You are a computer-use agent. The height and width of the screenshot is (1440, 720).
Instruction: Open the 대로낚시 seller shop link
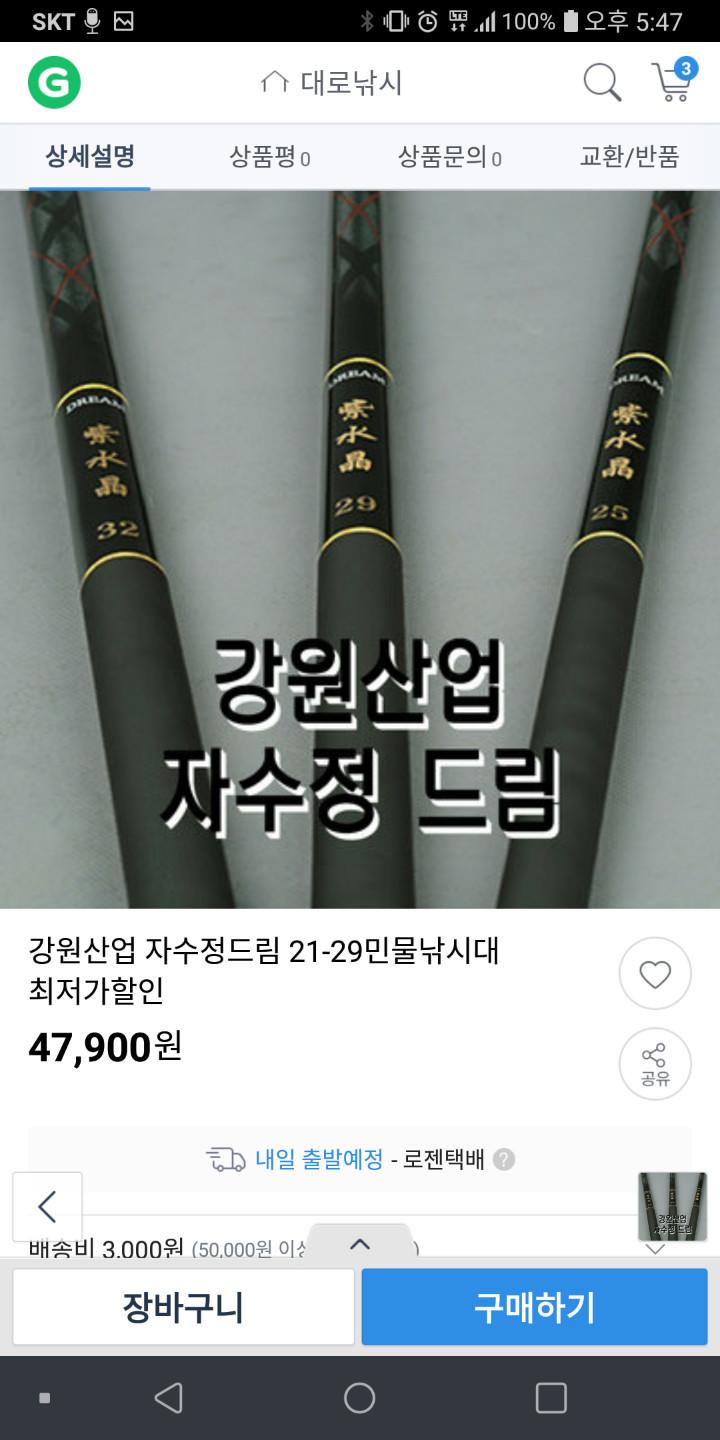332,83
